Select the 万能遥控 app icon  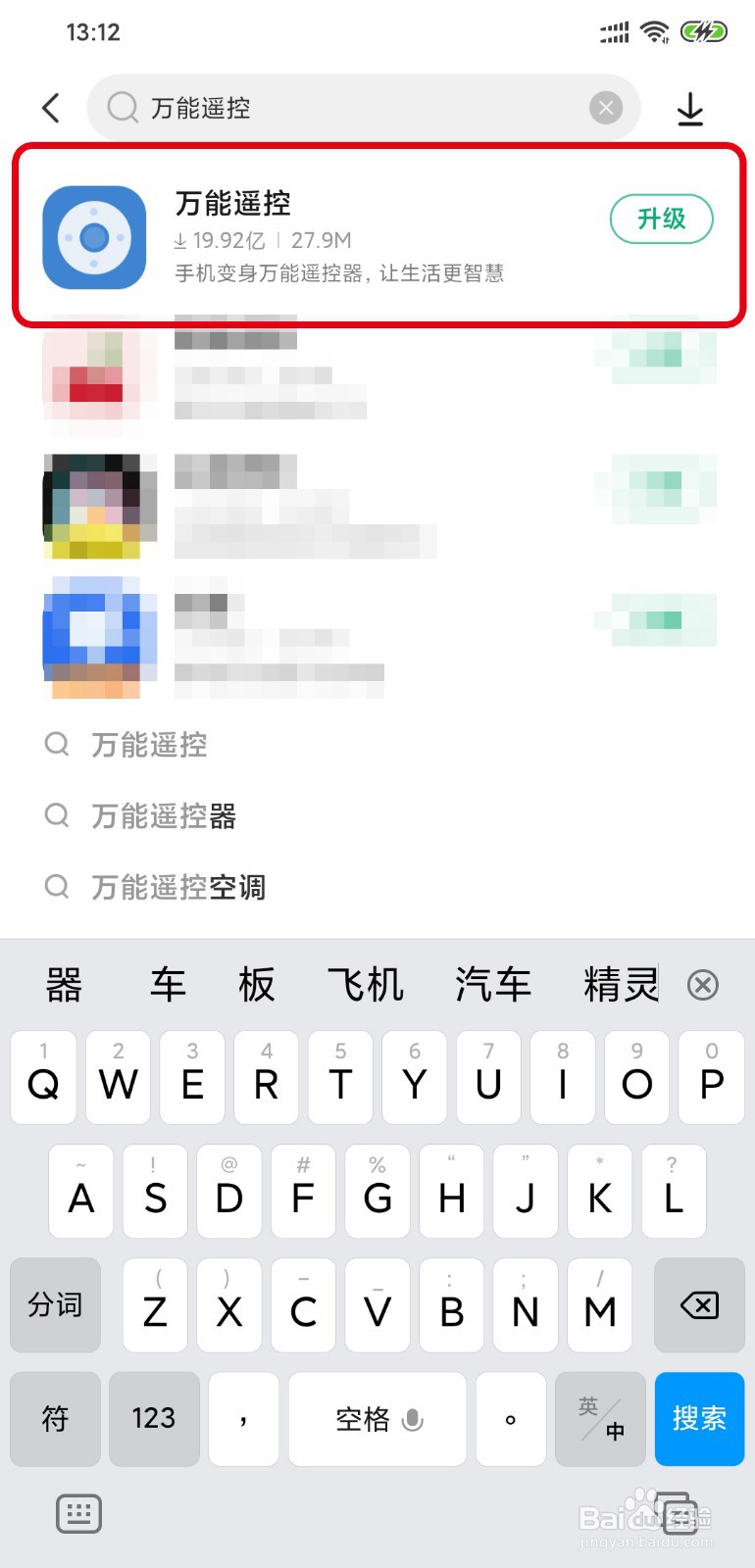94,235
